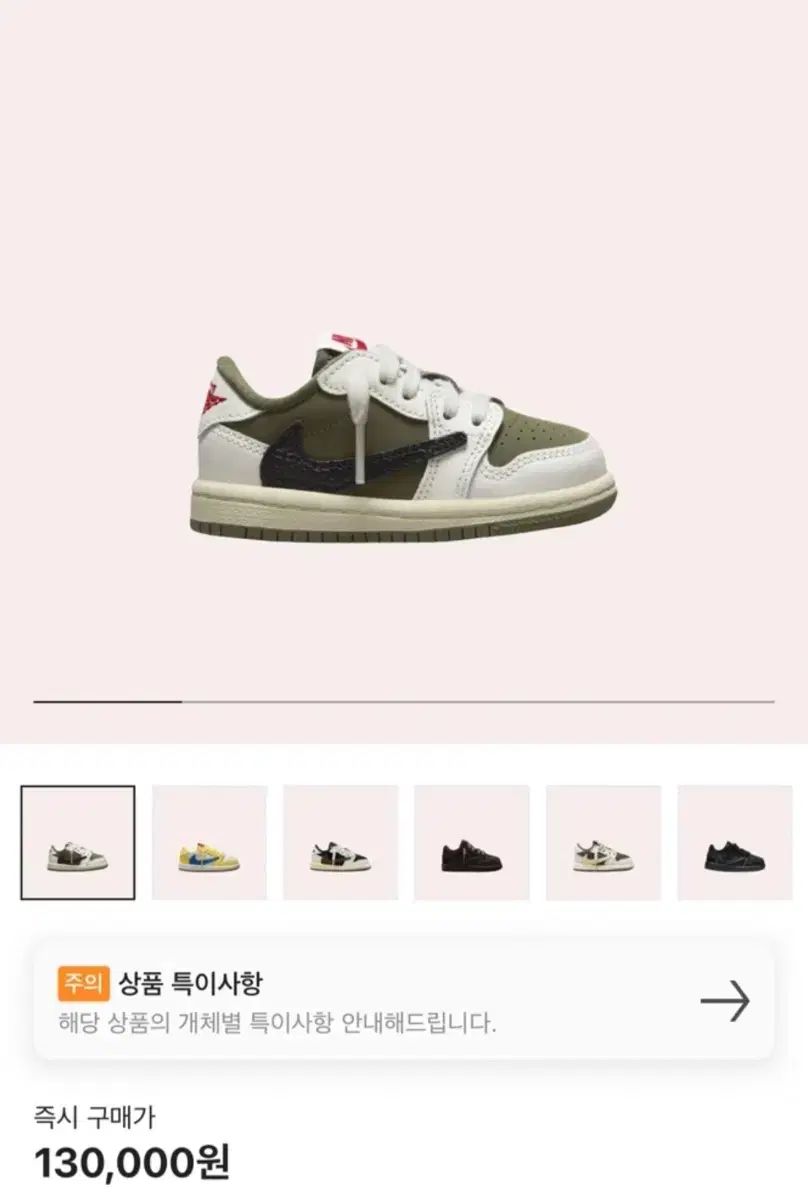Select the all black sneaker thumbnail
The height and width of the screenshot is (1200, 808).
(x=734, y=843)
